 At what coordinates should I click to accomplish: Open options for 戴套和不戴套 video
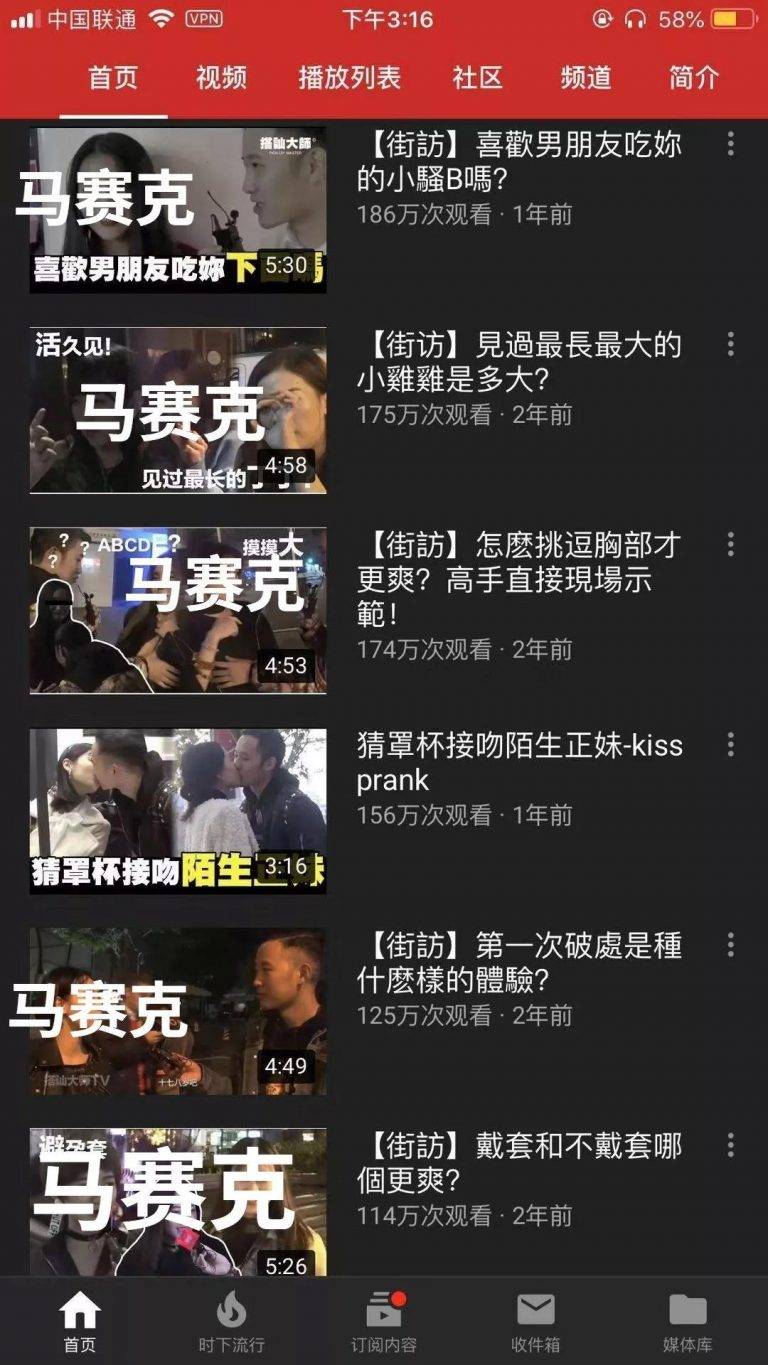tap(731, 1144)
